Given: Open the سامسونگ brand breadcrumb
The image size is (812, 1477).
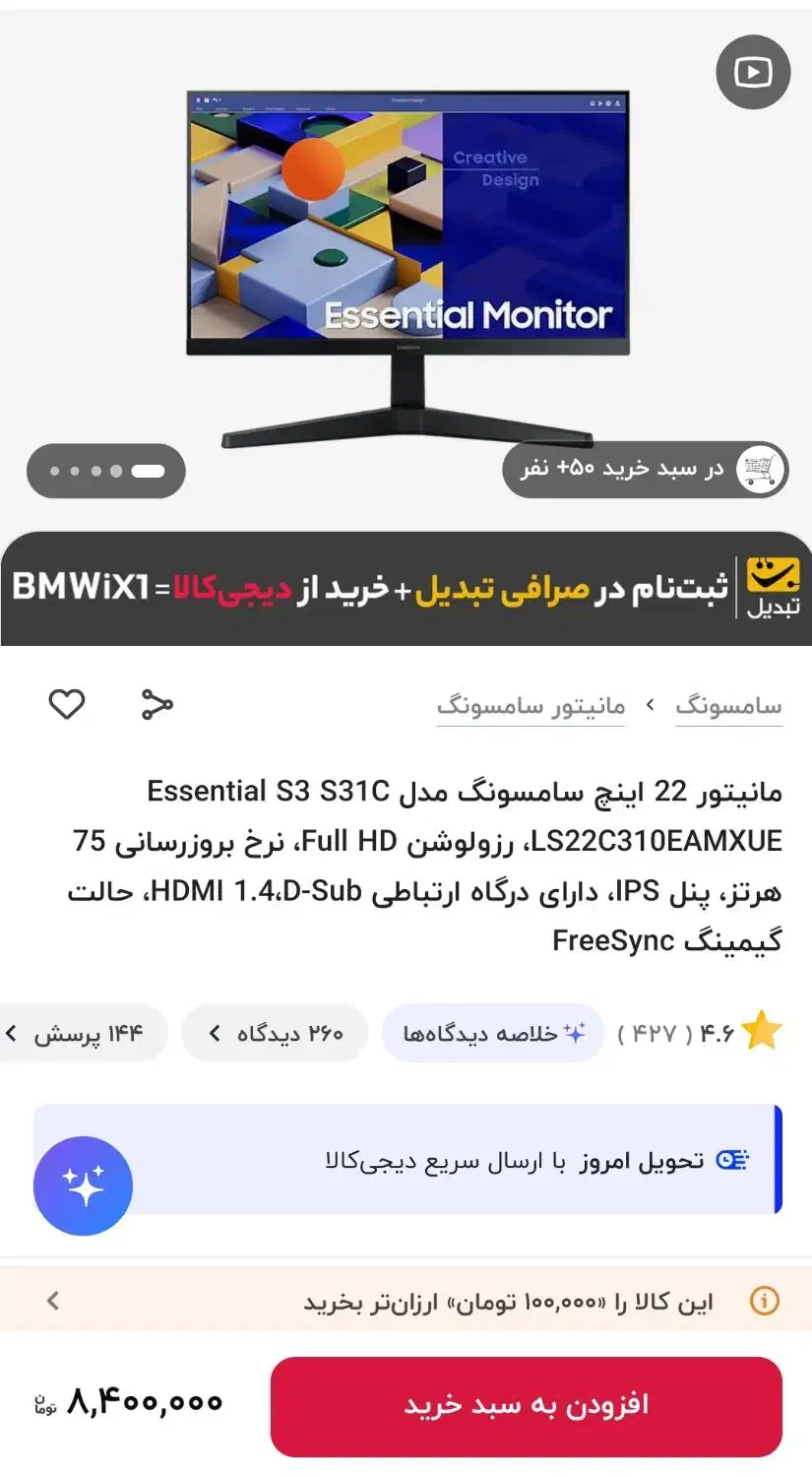Looking at the screenshot, I should (x=728, y=705).
